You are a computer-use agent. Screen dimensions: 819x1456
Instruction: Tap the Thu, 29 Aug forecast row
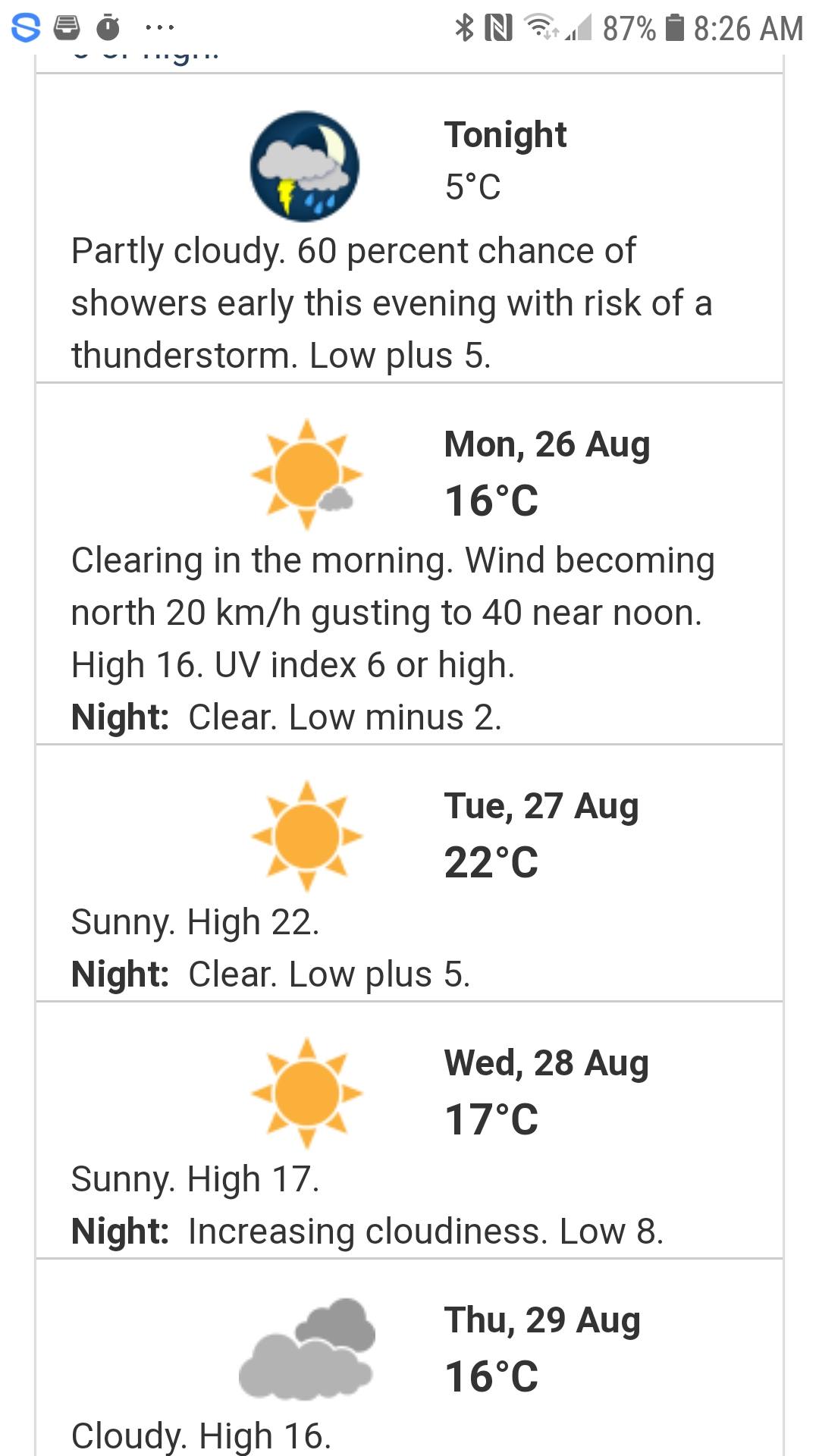[409, 1357]
